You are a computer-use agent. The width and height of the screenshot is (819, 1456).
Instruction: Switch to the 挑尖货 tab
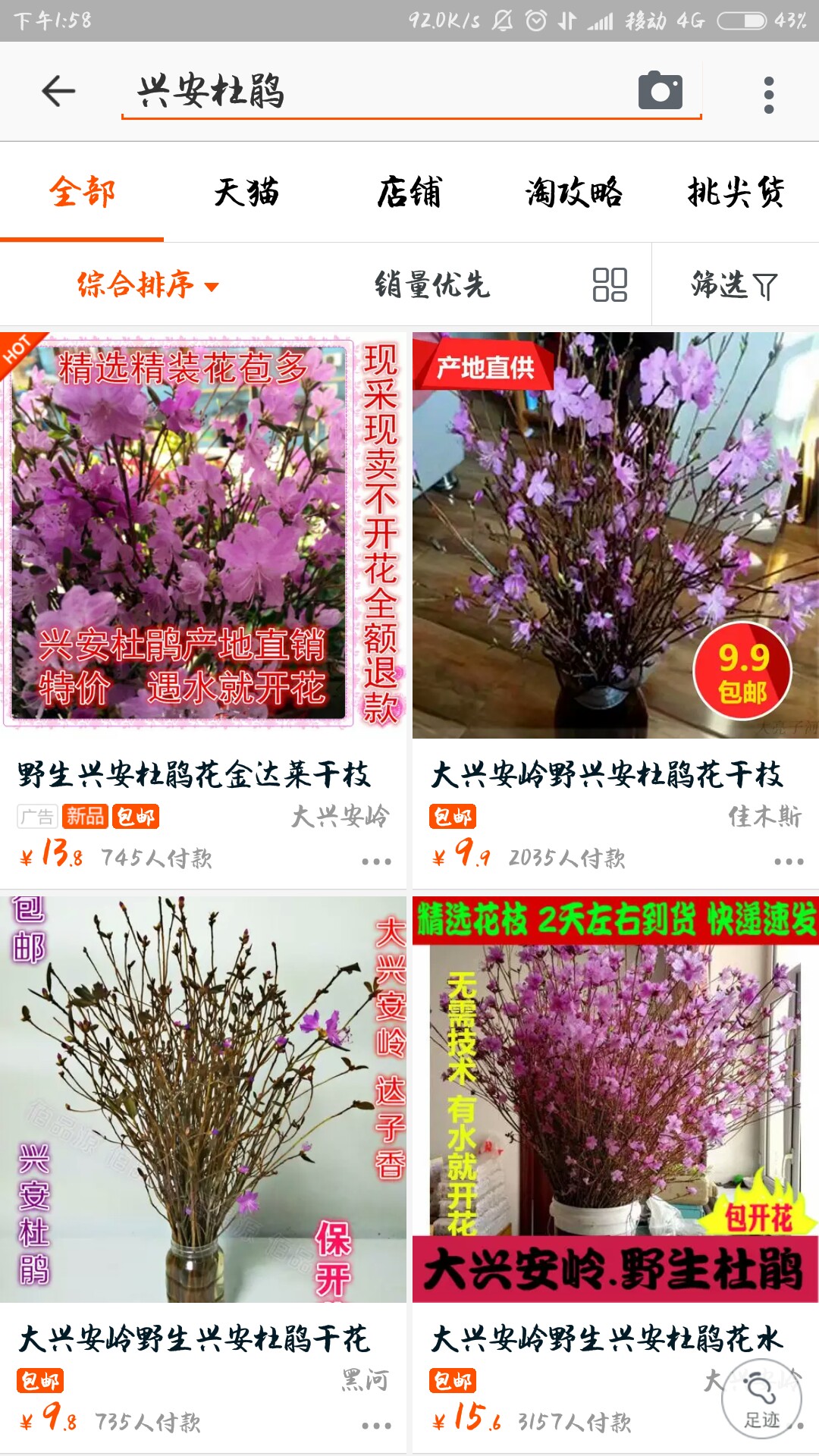click(x=736, y=193)
